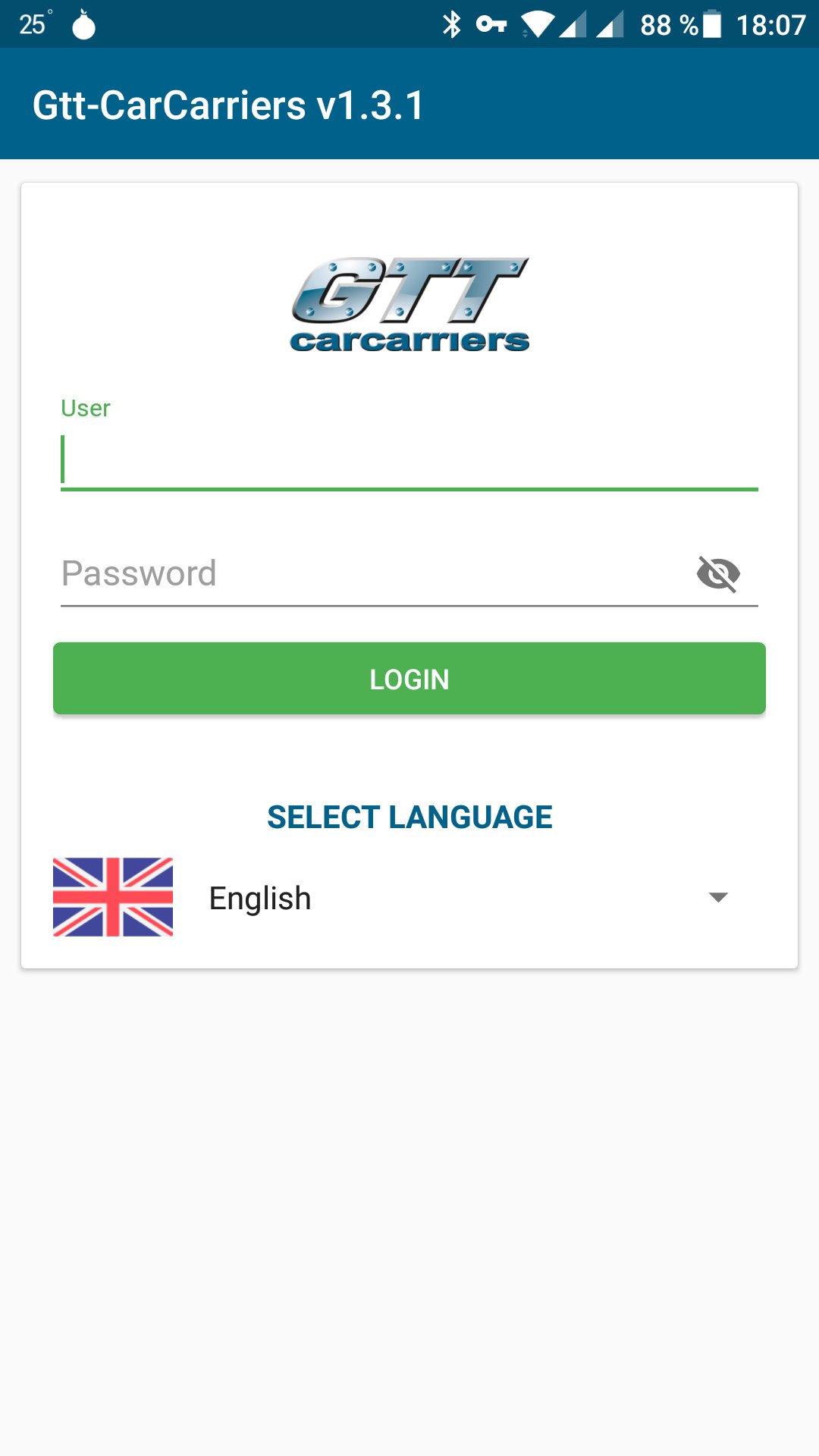Toggle password visibility eye icon
Screen dimensions: 819x1456
pyautogui.click(x=718, y=574)
